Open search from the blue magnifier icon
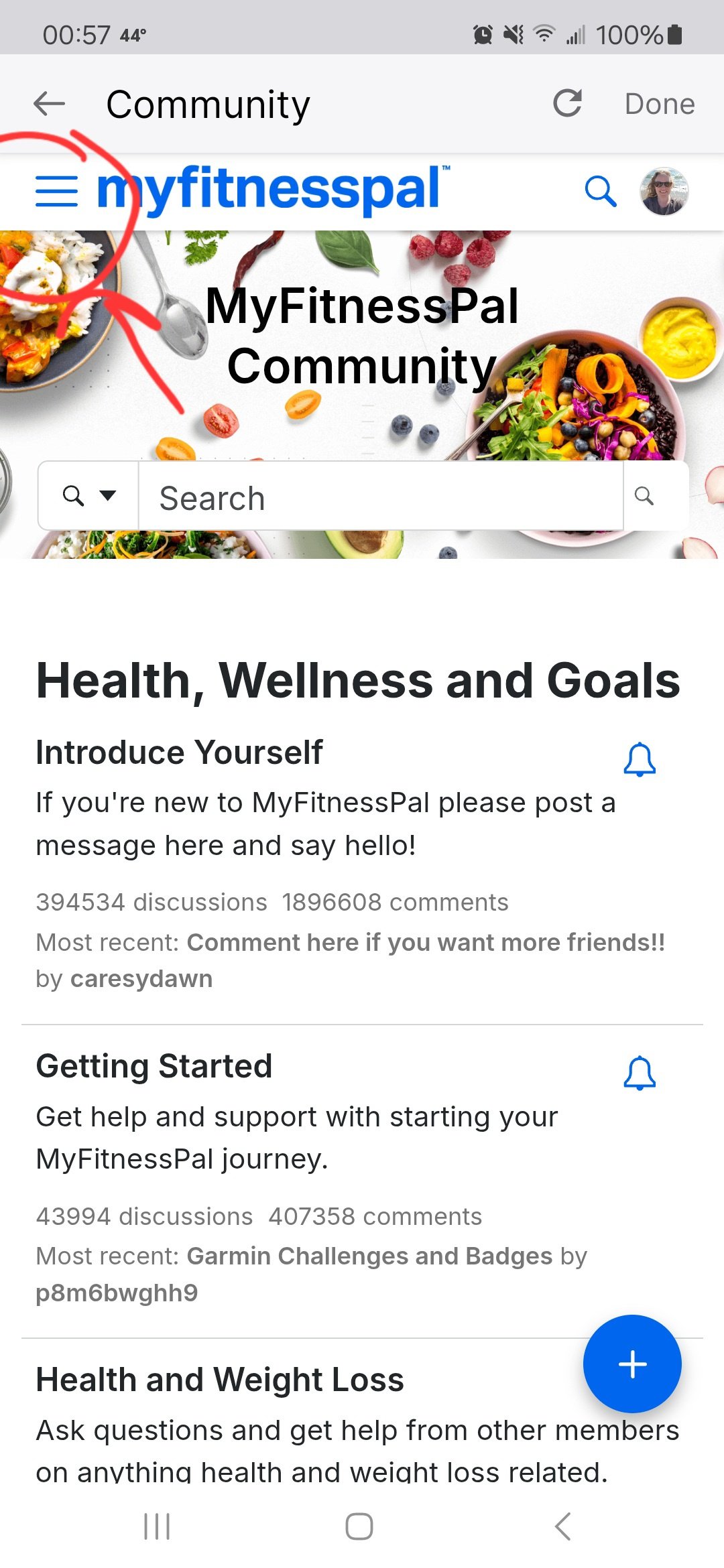Viewport: 724px width, 1568px height. click(x=600, y=192)
